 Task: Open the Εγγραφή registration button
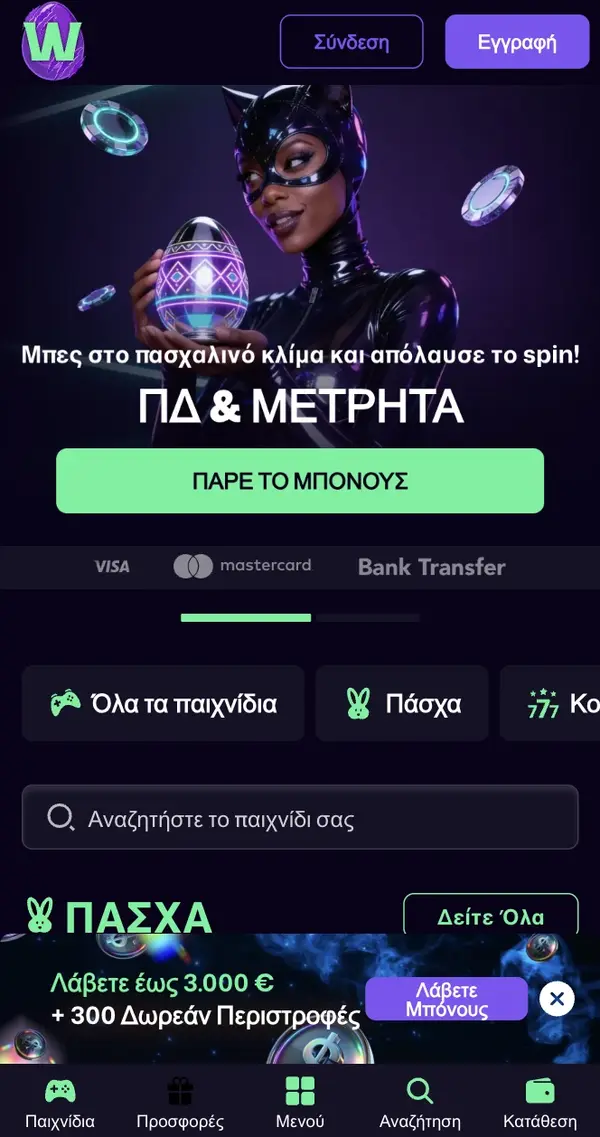(517, 42)
